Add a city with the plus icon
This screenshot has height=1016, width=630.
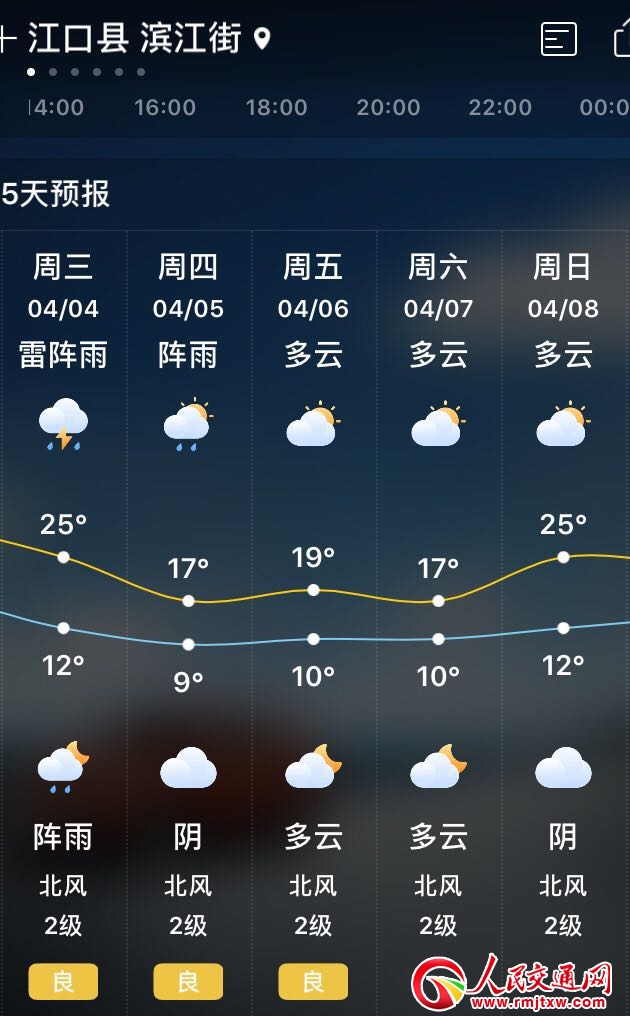tap(6, 40)
